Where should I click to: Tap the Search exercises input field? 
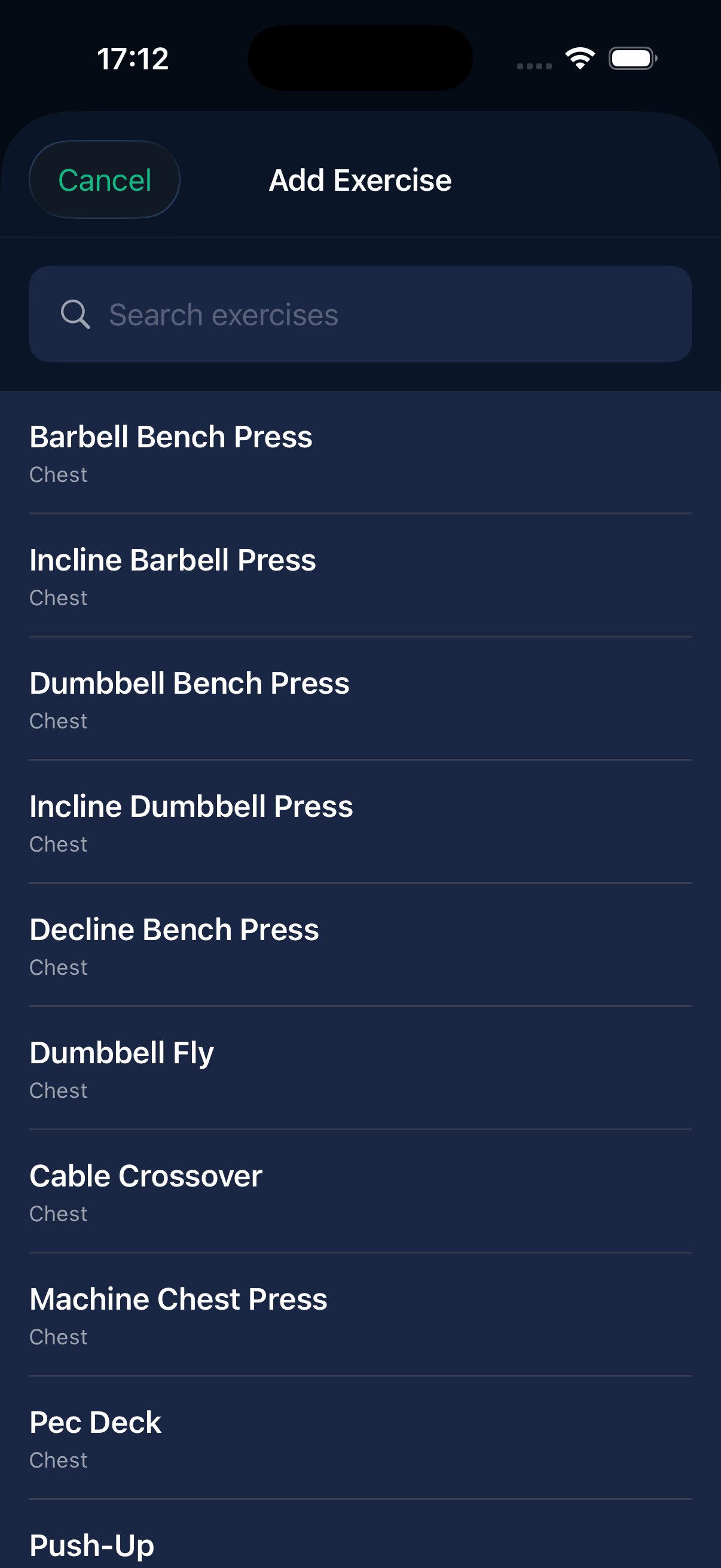pos(360,314)
